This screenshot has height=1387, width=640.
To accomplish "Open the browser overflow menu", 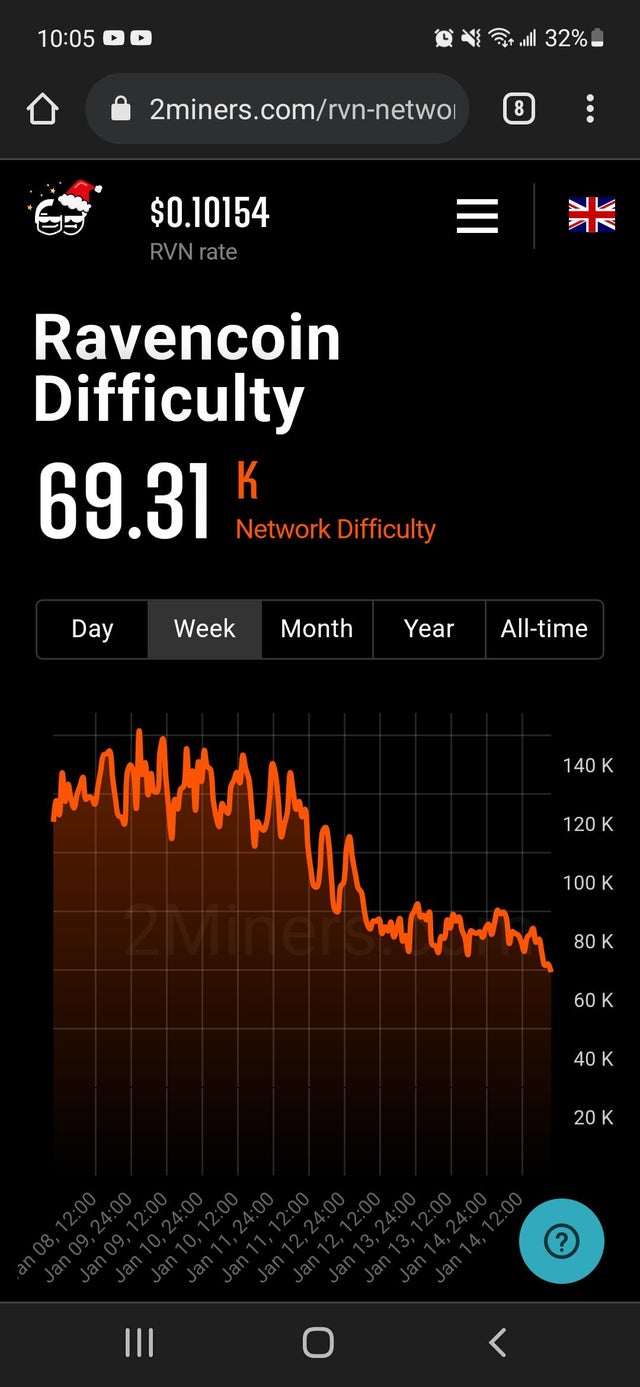I will (590, 109).
